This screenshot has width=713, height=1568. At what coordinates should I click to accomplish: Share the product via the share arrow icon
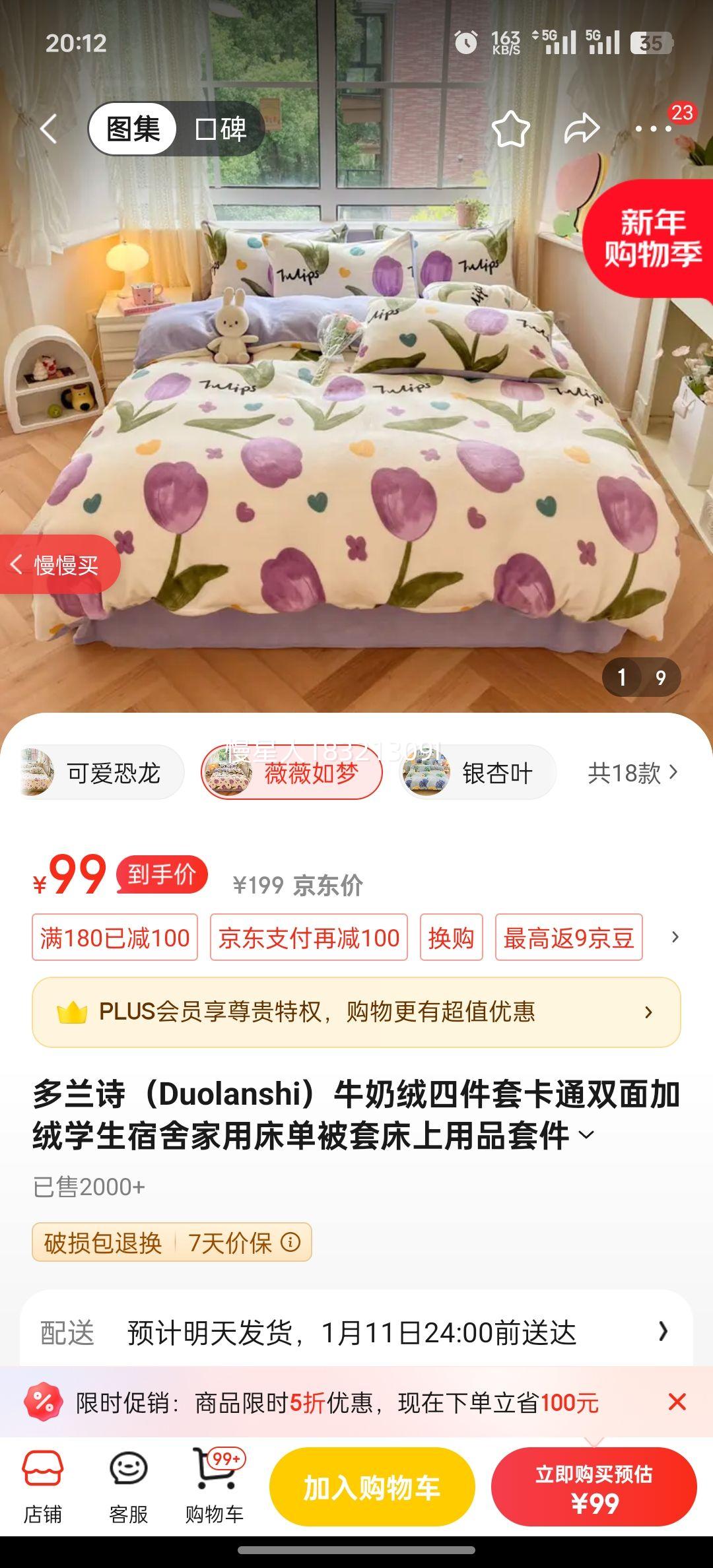point(580,128)
